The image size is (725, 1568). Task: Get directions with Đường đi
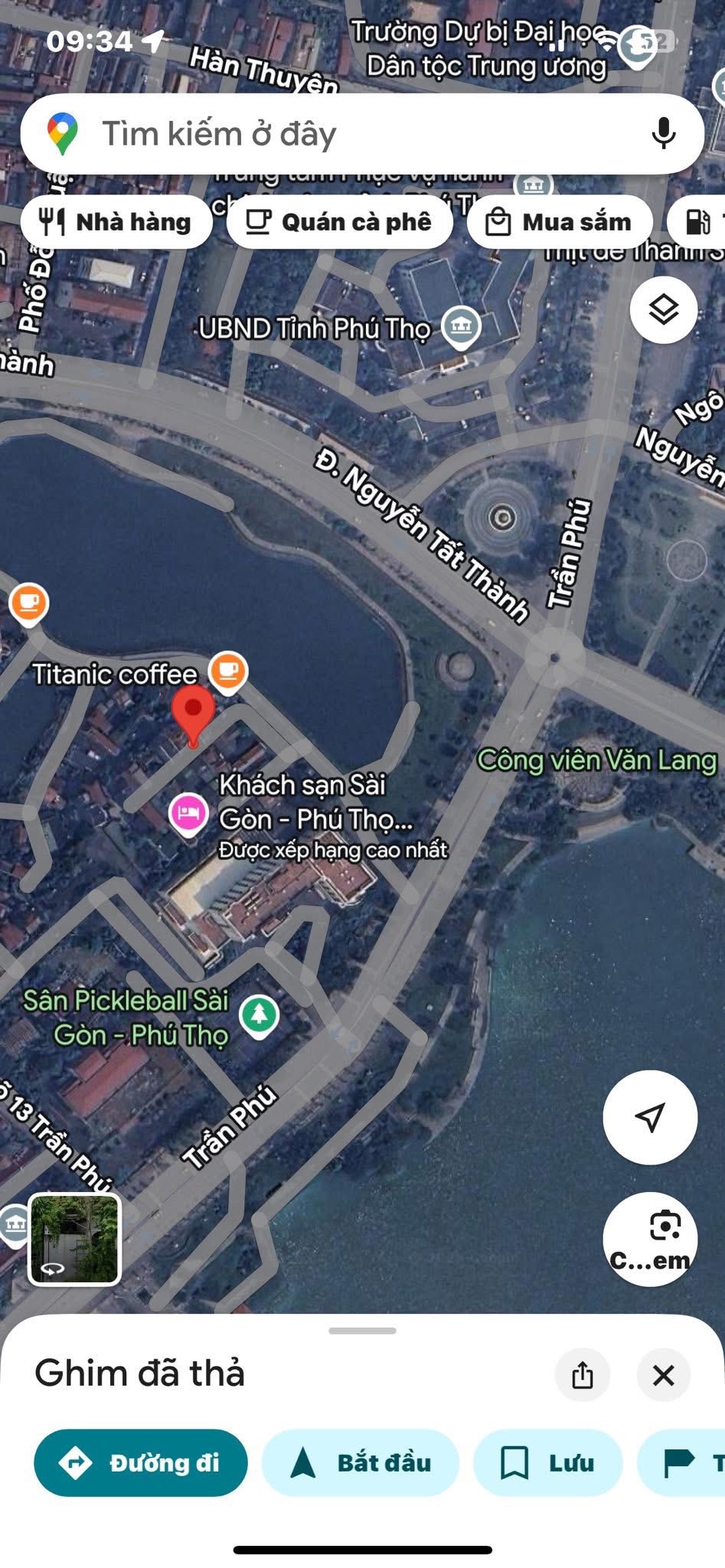point(141,1462)
